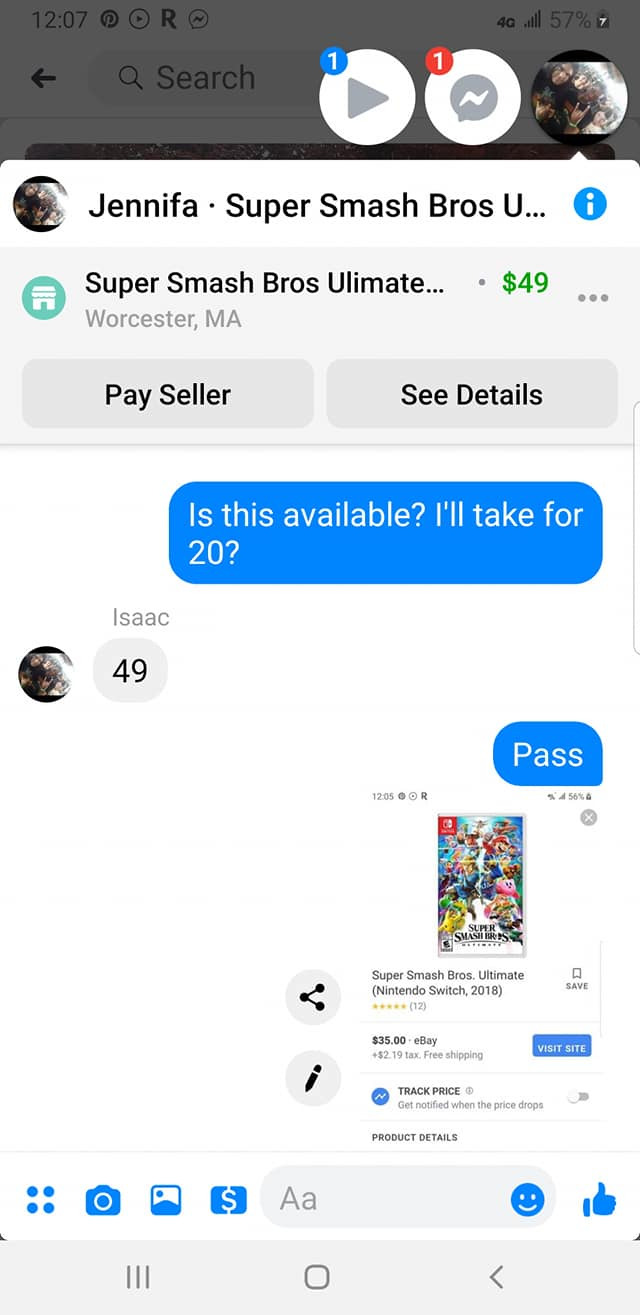This screenshot has width=640, height=1315.
Task: Open the listing's three-dot options menu
Action: click(x=592, y=298)
